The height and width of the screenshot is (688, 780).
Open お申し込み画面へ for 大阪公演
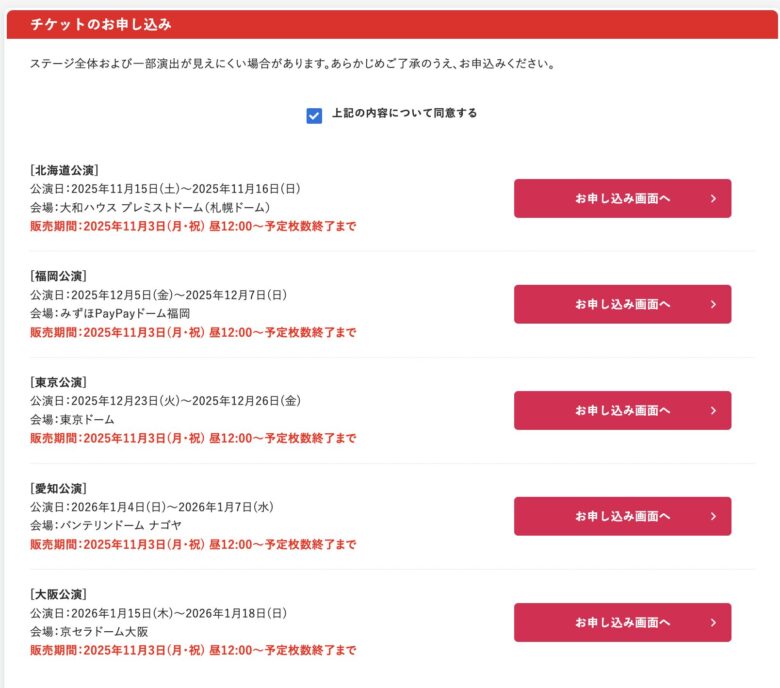tap(622, 622)
